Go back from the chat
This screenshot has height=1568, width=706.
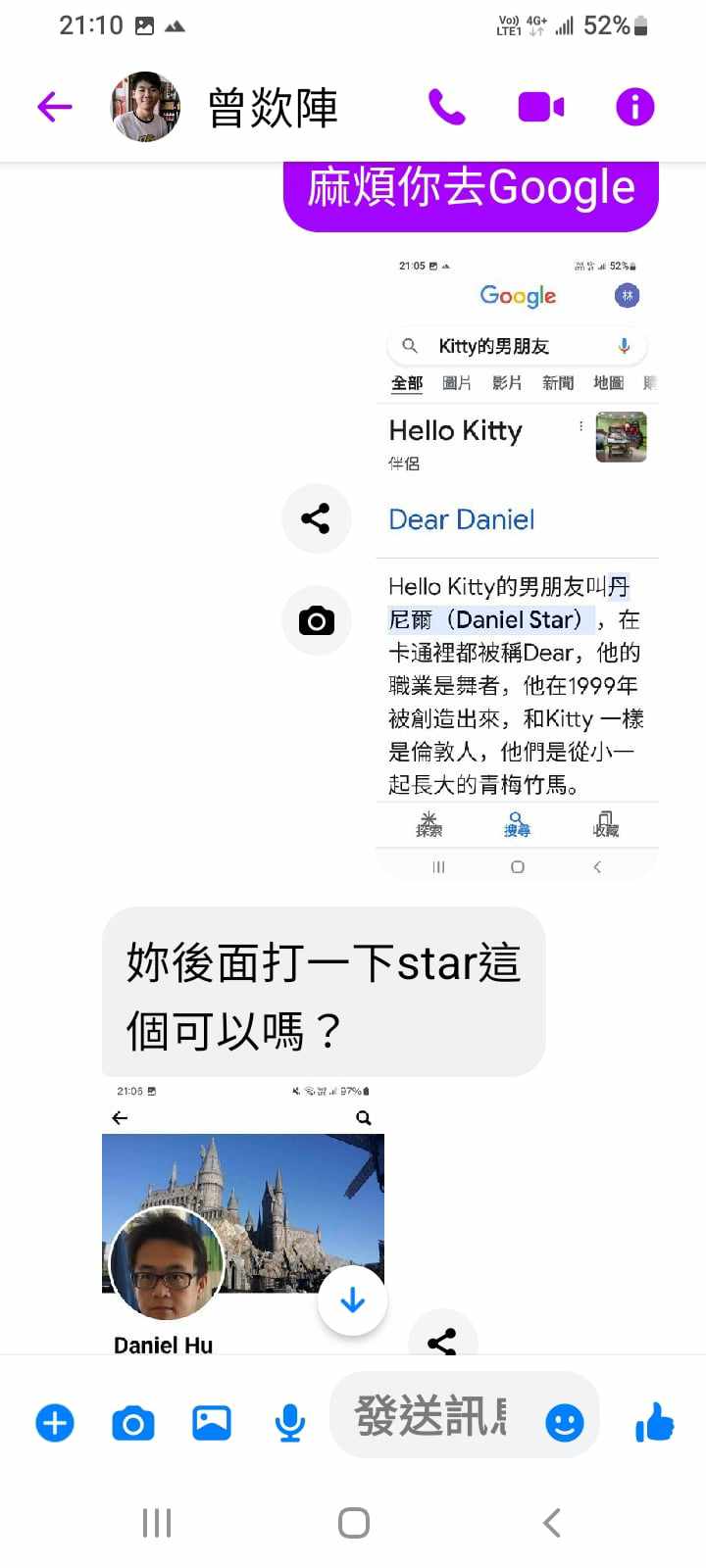55,107
